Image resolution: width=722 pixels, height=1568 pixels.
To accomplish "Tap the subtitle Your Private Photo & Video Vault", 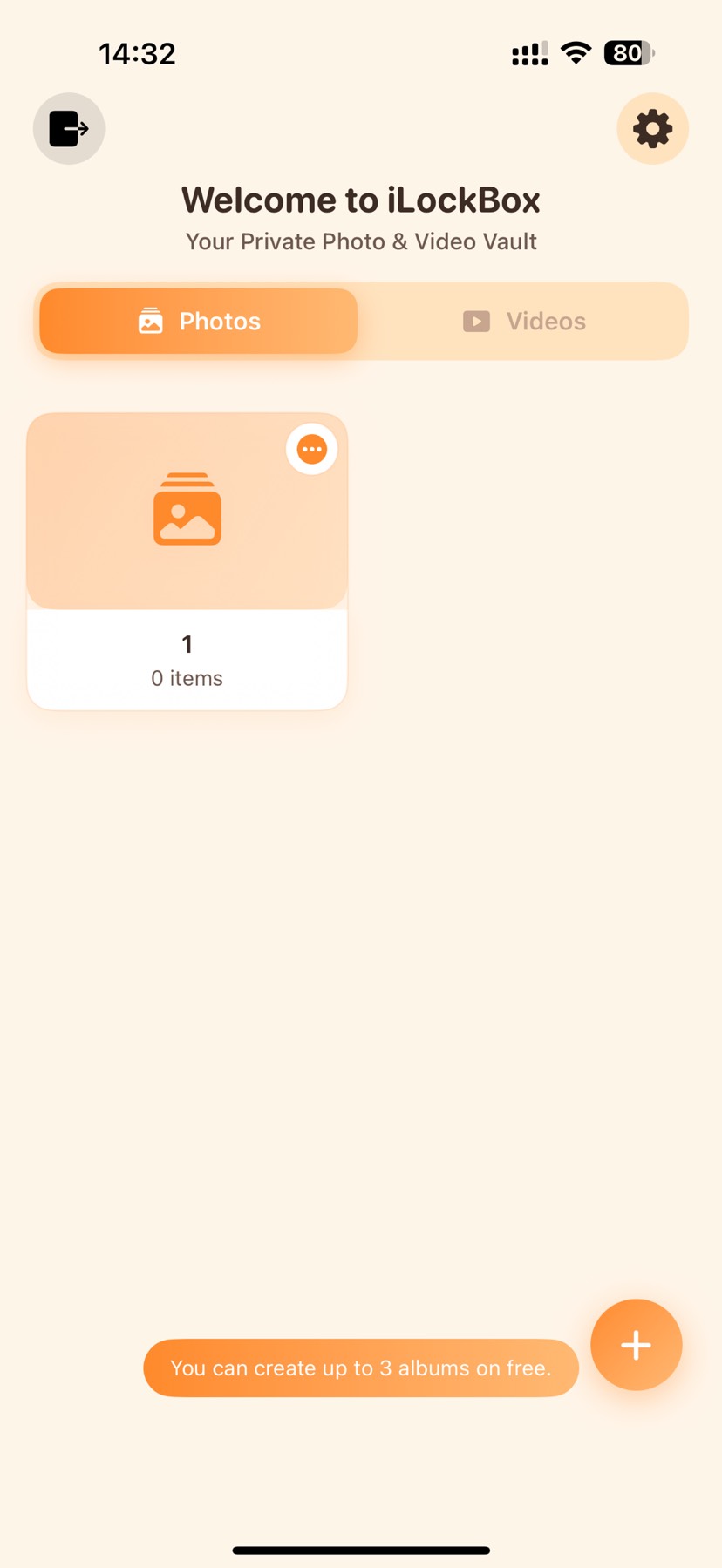I will 361,241.
